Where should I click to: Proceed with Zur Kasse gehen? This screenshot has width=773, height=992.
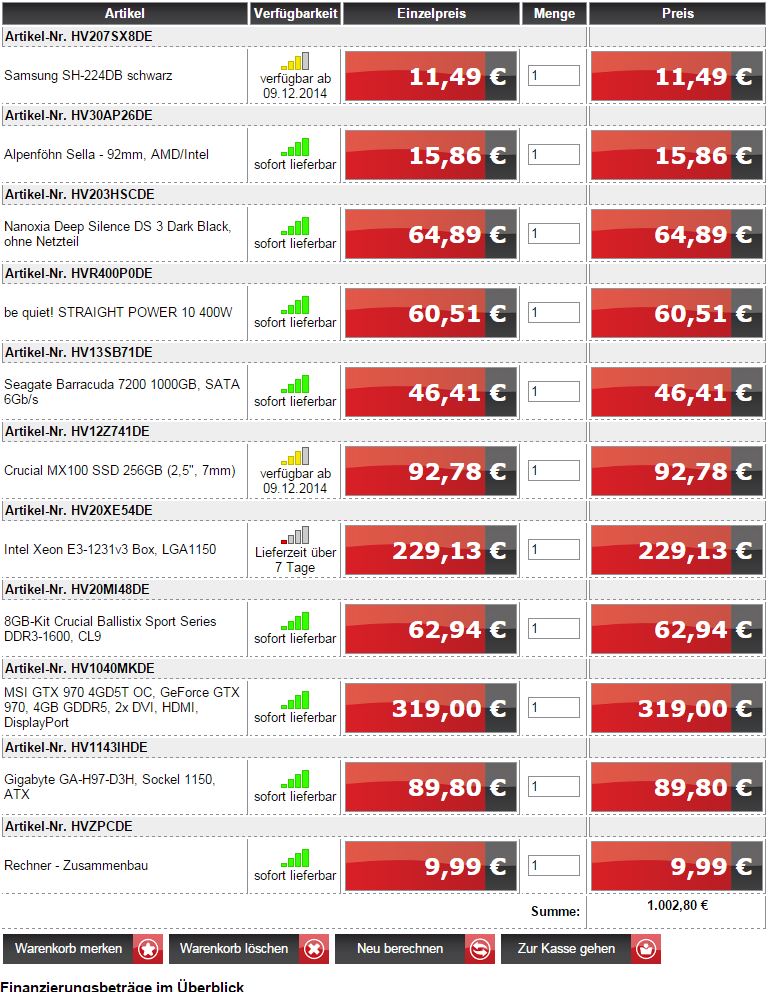[580, 948]
